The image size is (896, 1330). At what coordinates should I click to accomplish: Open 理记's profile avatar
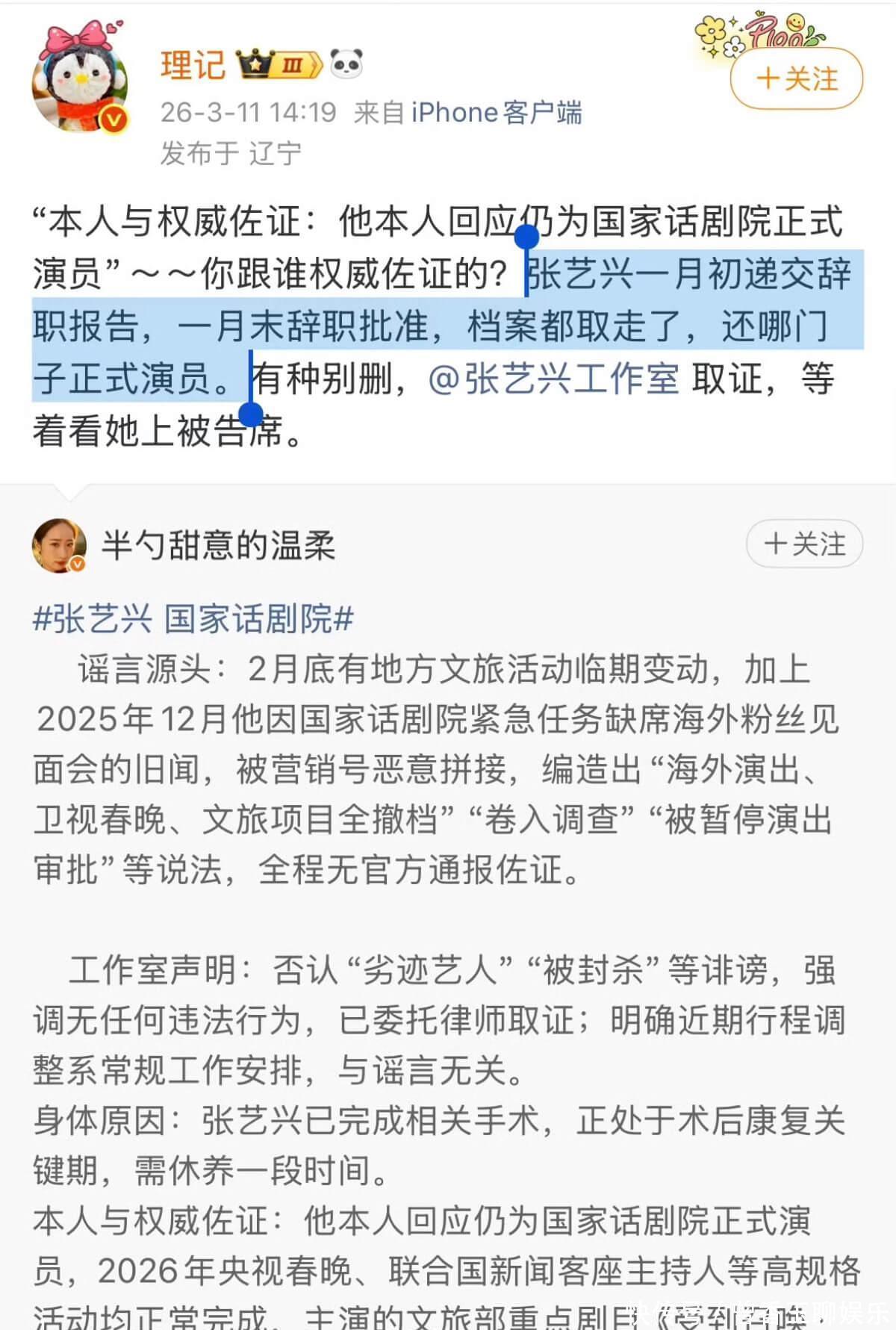coord(80,82)
